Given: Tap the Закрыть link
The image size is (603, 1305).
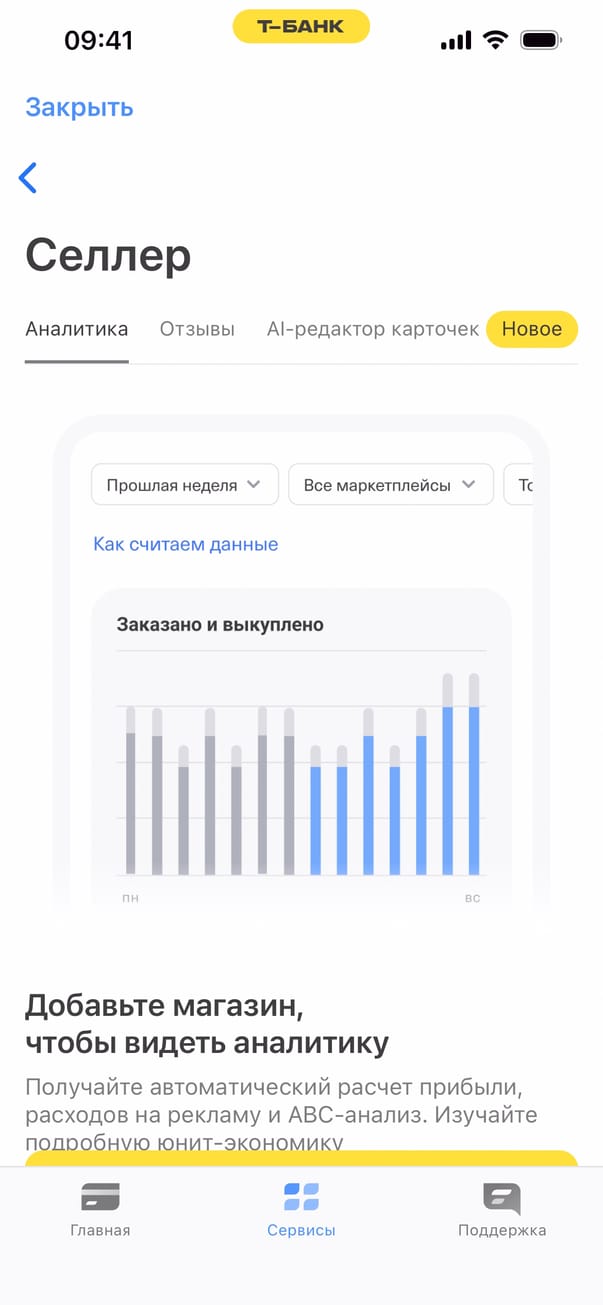Looking at the screenshot, I should pyautogui.click(x=79, y=107).
